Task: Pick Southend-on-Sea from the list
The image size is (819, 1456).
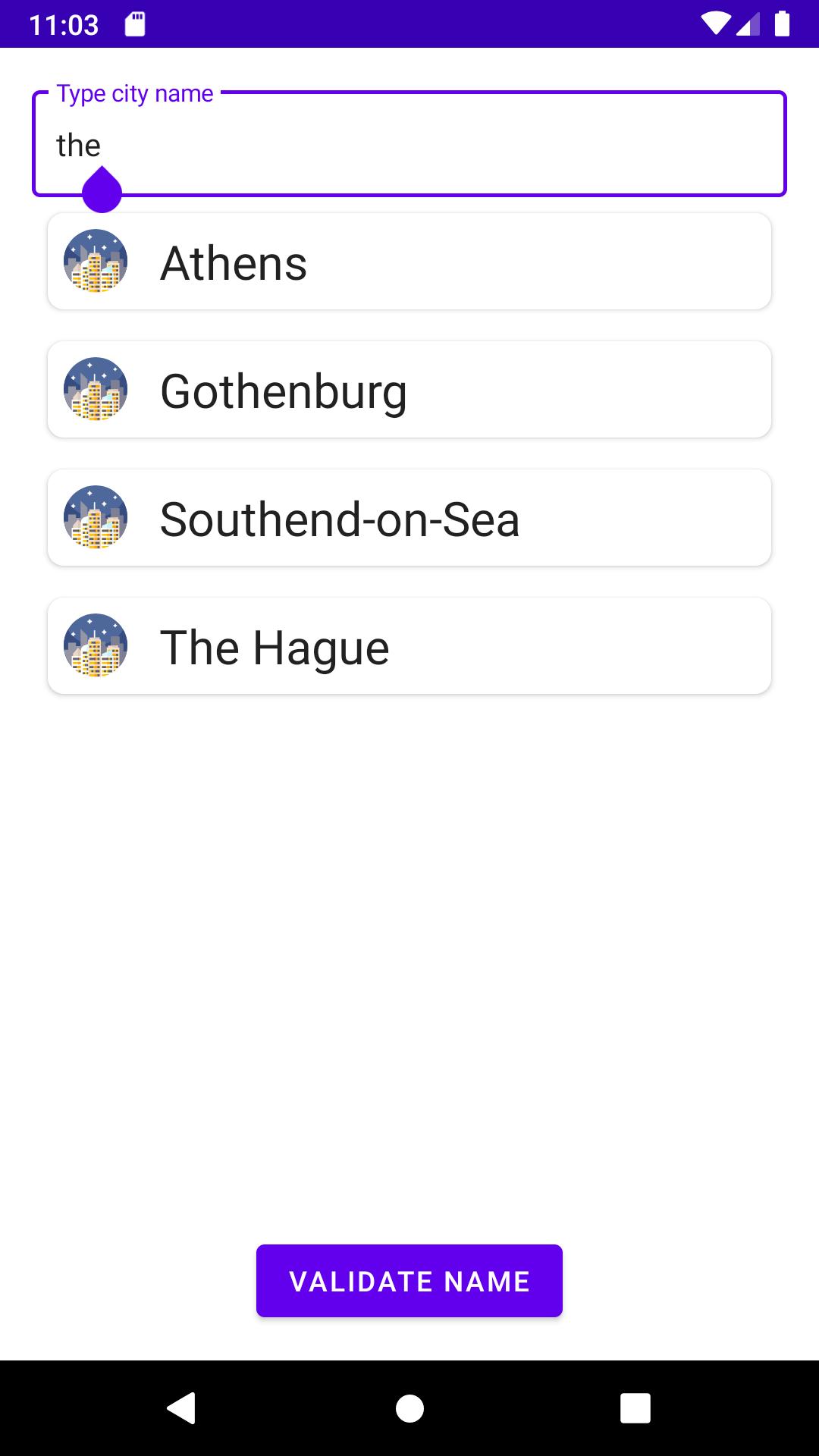Action: [409, 518]
